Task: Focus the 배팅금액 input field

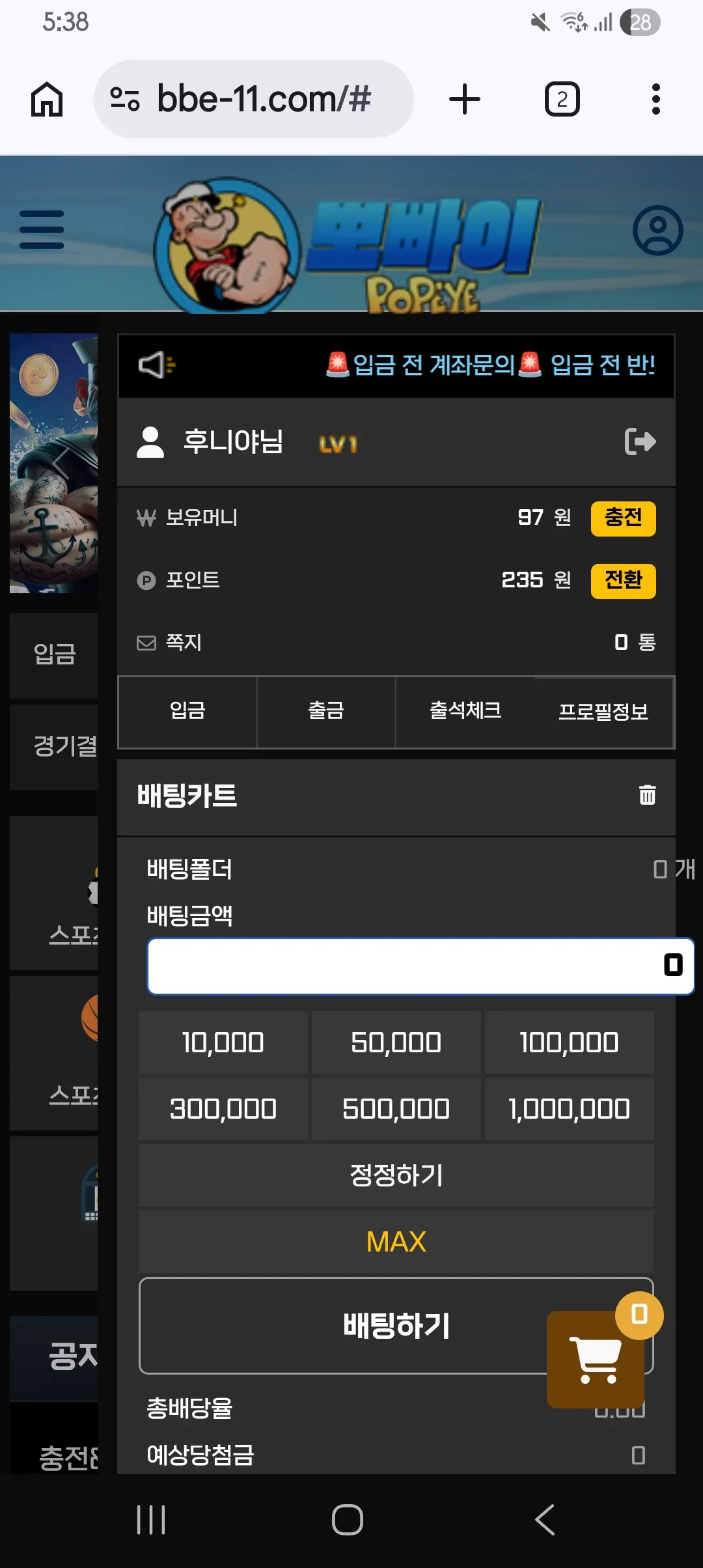Action: (420, 966)
